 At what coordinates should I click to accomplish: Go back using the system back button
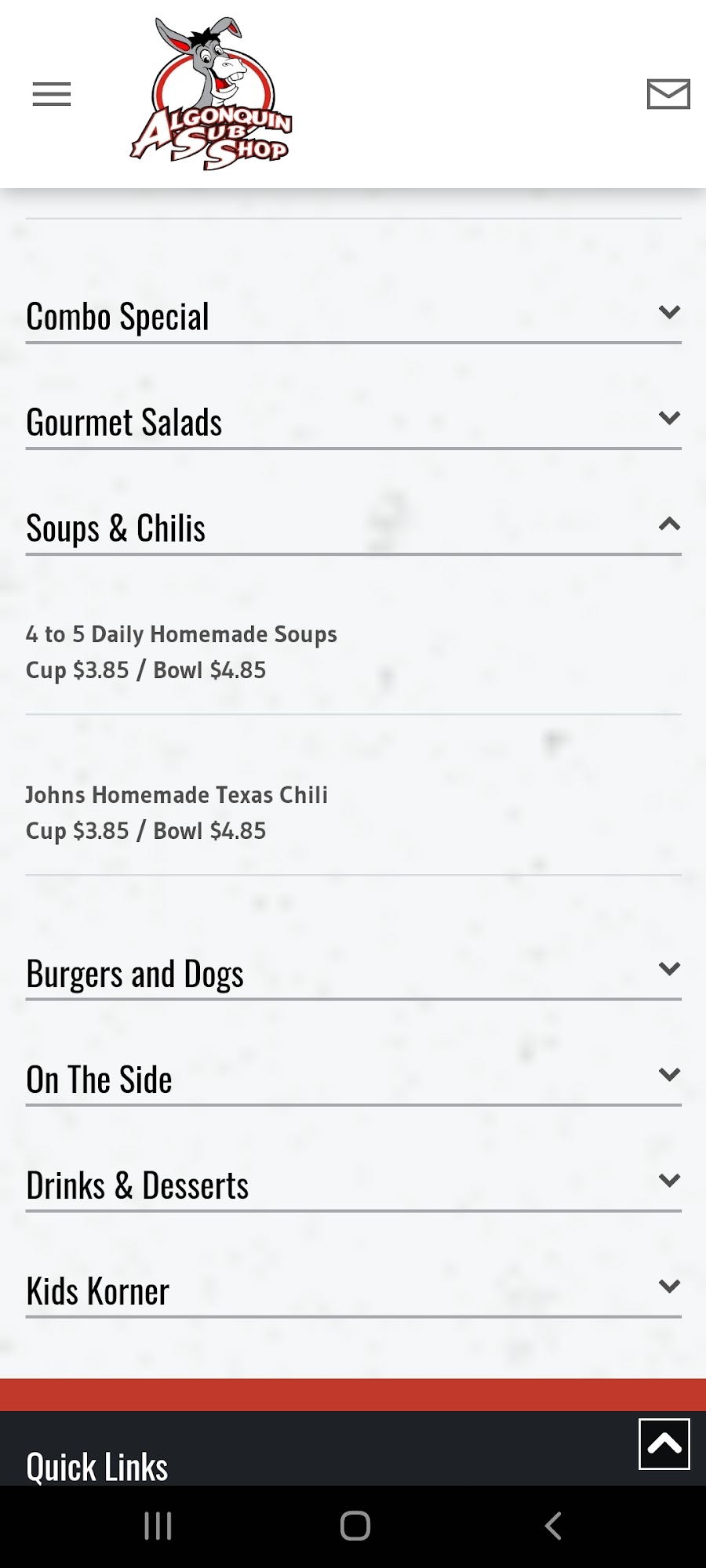click(x=553, y=1526)
